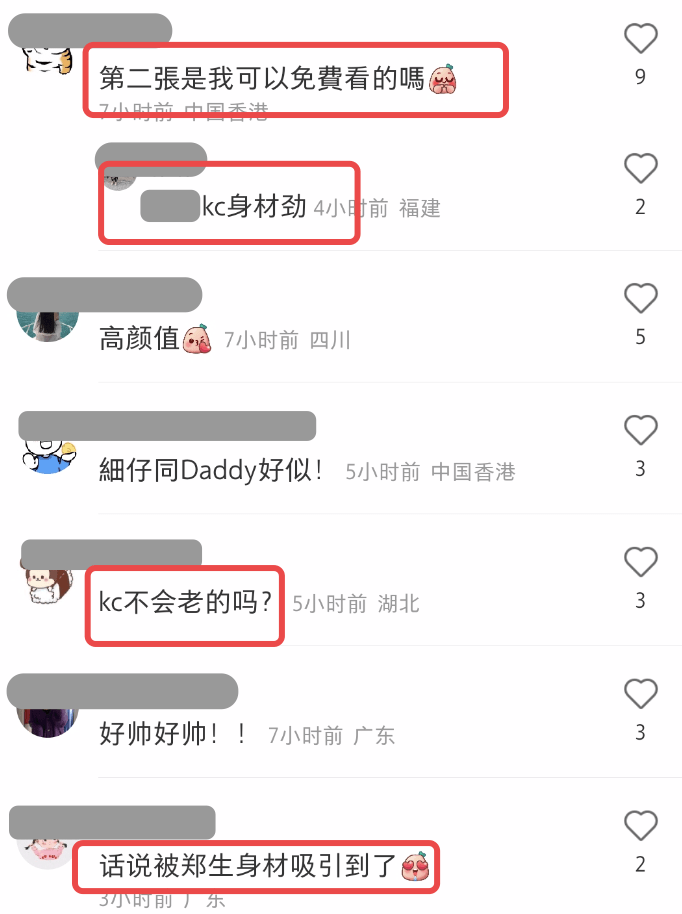Like the comment 第二張是我可以免費看的嗎

click(x=640, y=39)
